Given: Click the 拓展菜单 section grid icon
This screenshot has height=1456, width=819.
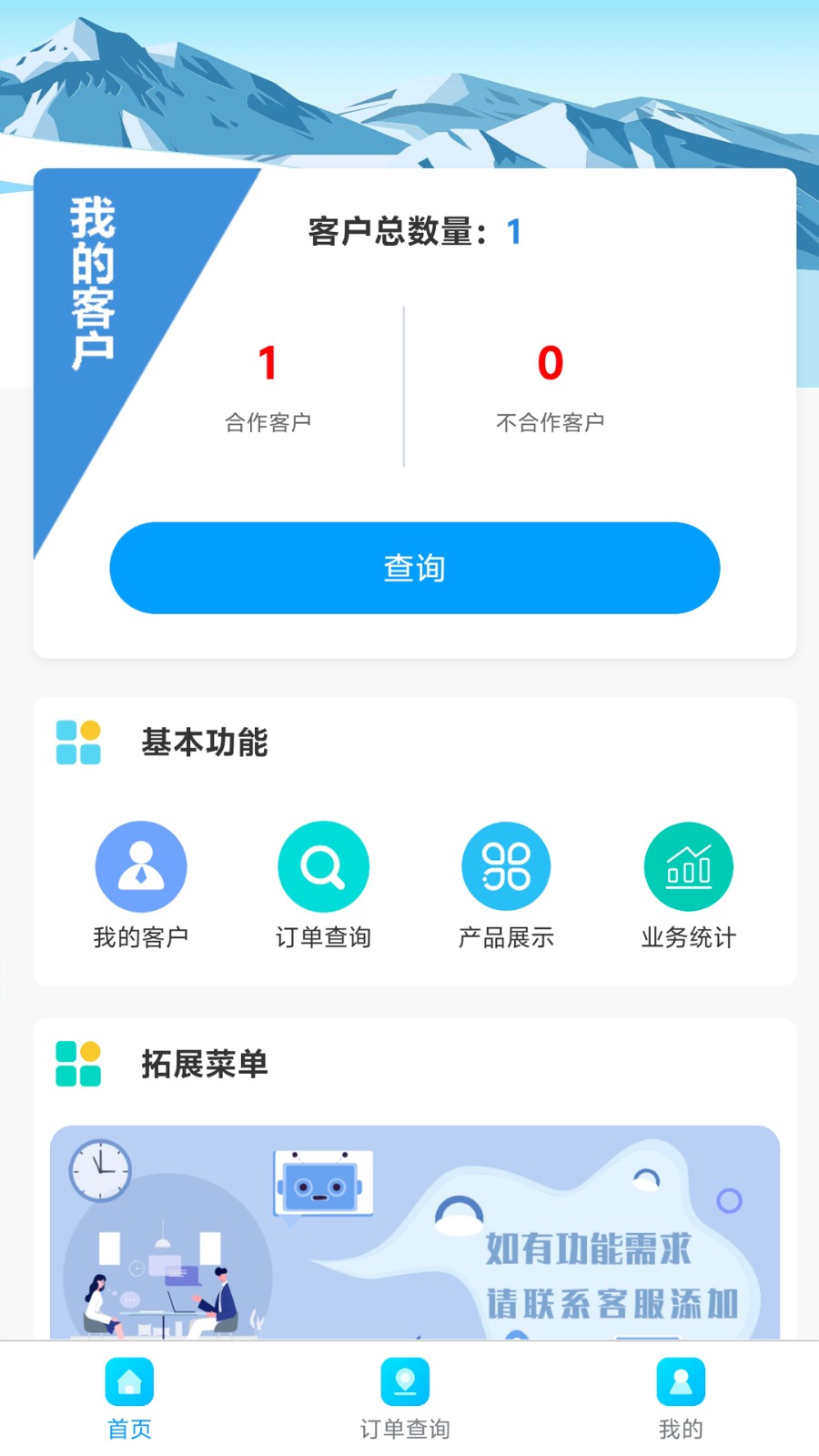Looking at the screenshot, I should tap(77, 1064).
